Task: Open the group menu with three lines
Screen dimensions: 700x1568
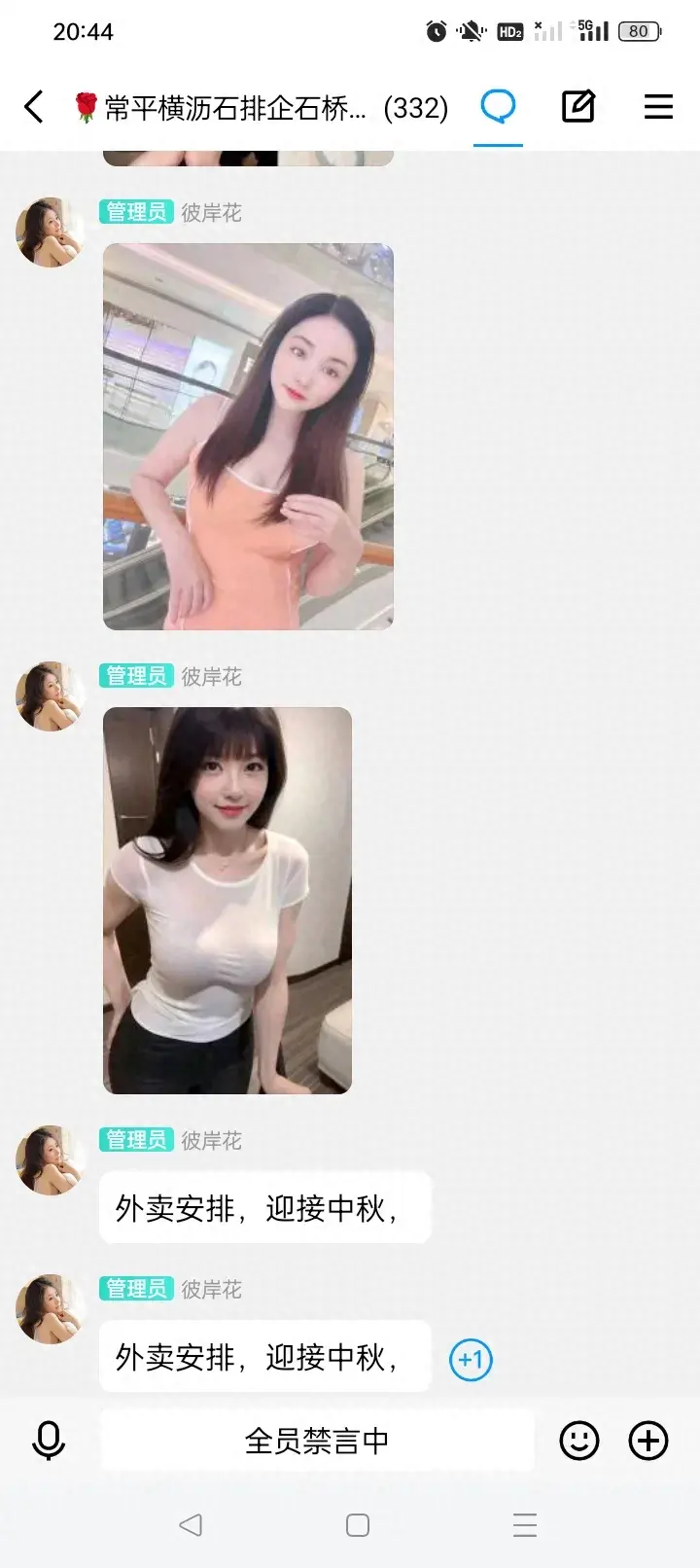Action: (x=658, y=107)
